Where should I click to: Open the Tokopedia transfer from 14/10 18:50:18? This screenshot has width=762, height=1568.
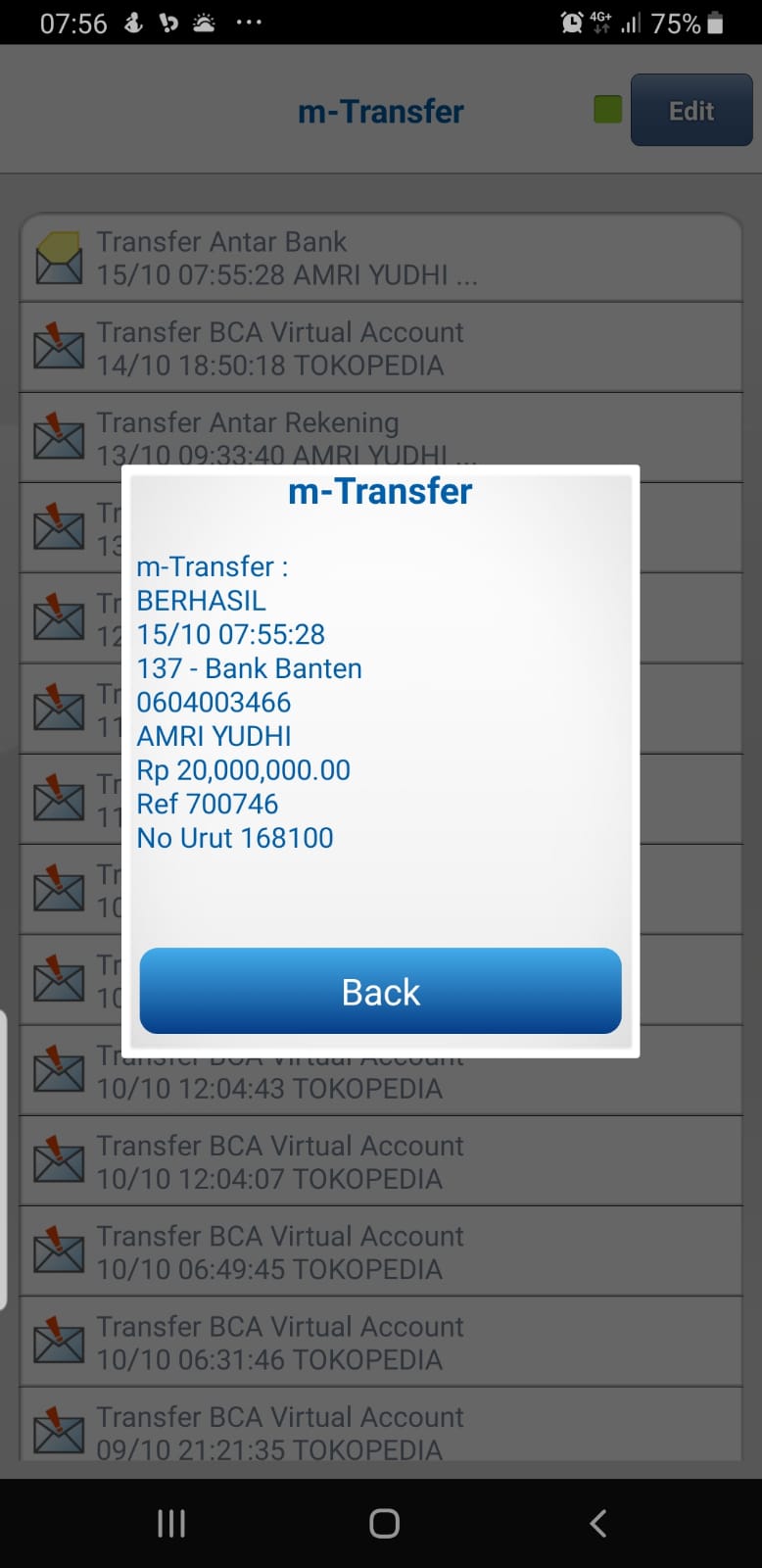click(x=380, y=348)
